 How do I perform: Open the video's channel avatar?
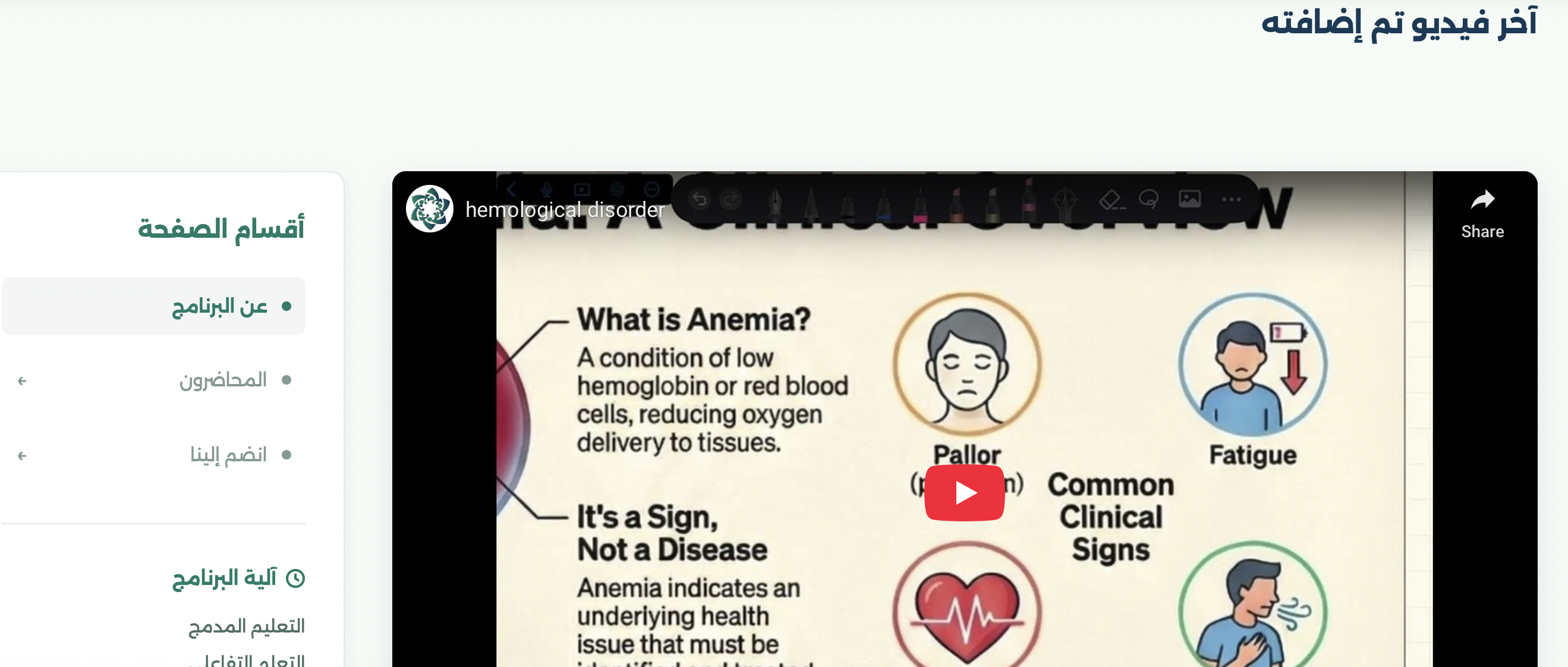click(x=430, y=209)
